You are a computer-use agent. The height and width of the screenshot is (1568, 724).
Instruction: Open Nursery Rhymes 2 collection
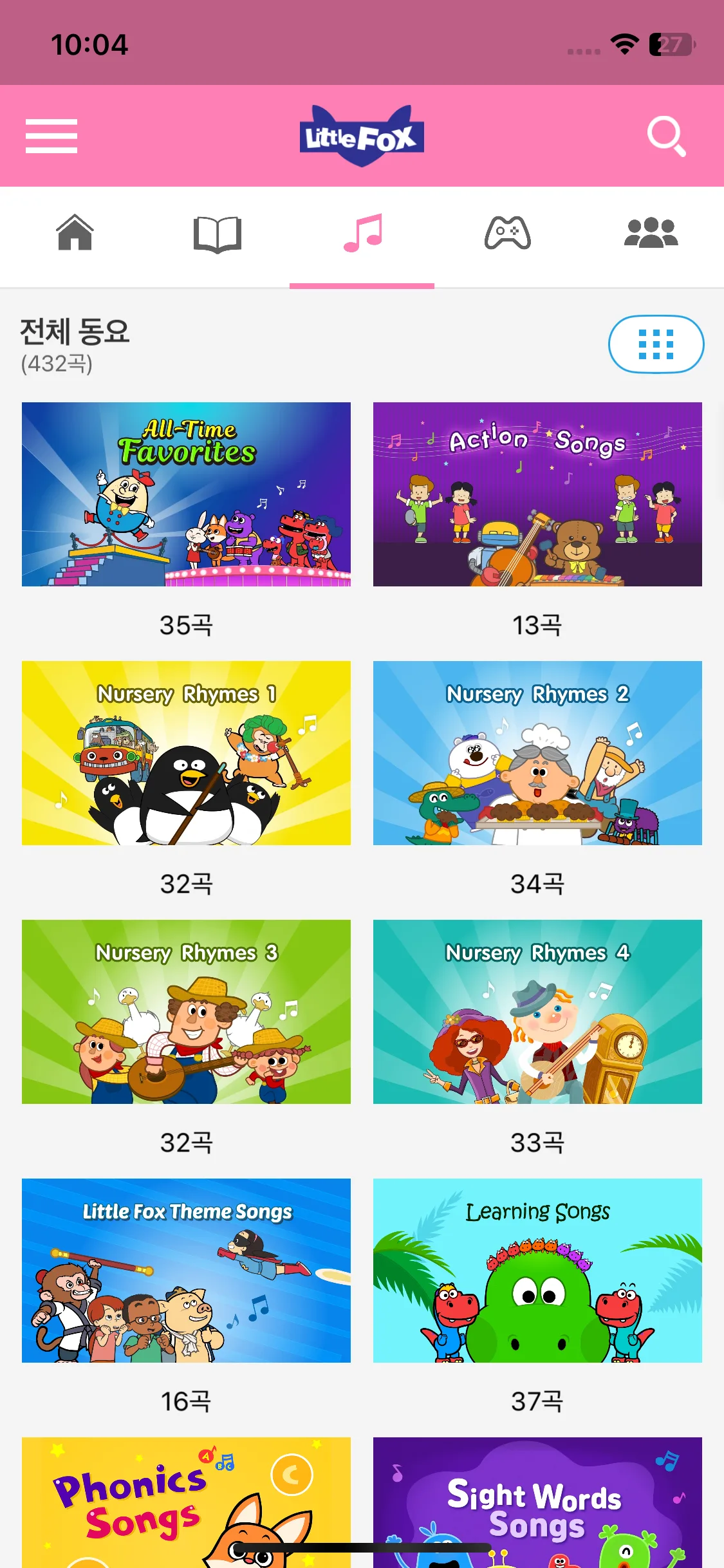coord(537,753)
